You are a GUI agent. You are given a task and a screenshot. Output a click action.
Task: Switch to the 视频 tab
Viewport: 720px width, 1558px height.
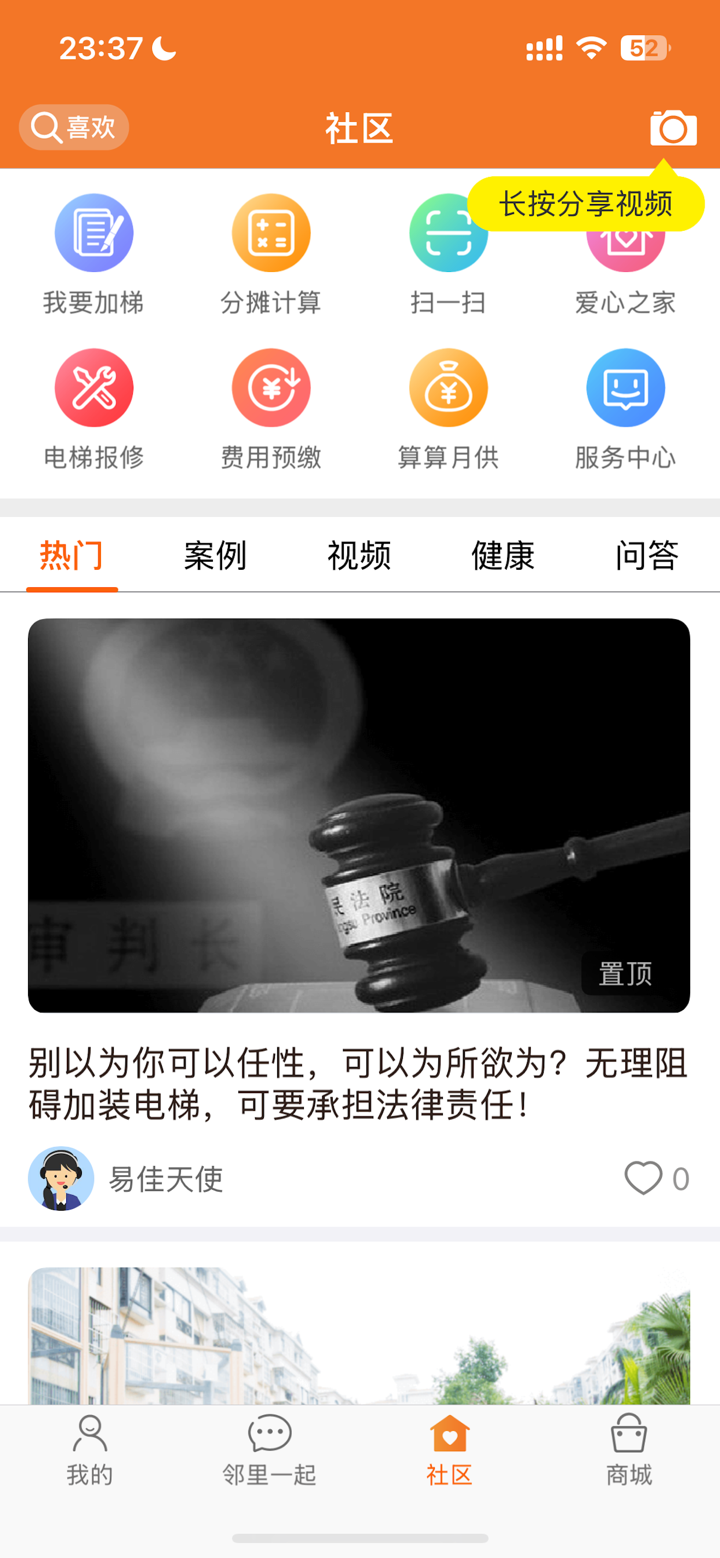pos(358,556)
